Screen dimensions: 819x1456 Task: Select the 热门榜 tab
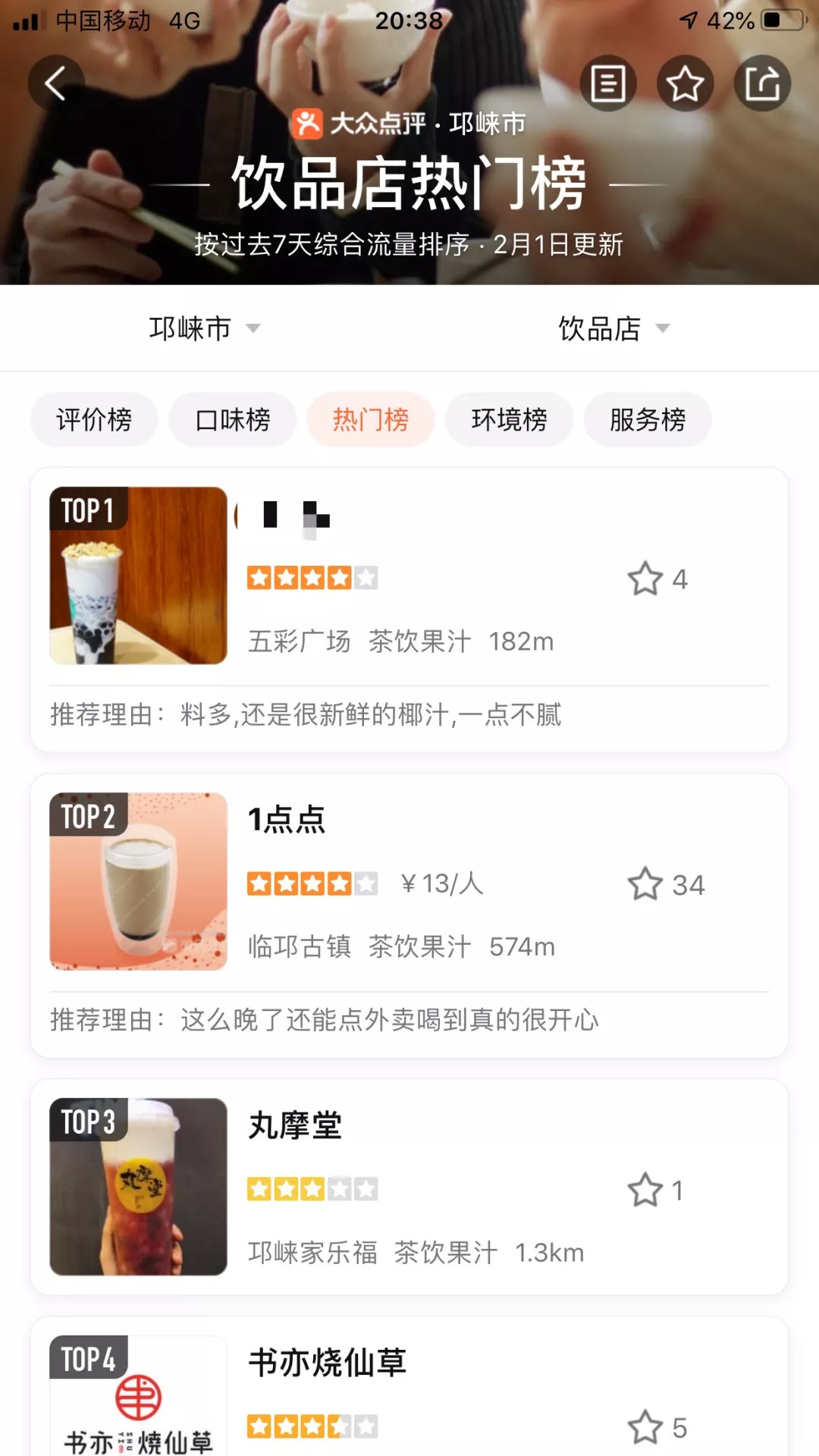pos(370,419)
